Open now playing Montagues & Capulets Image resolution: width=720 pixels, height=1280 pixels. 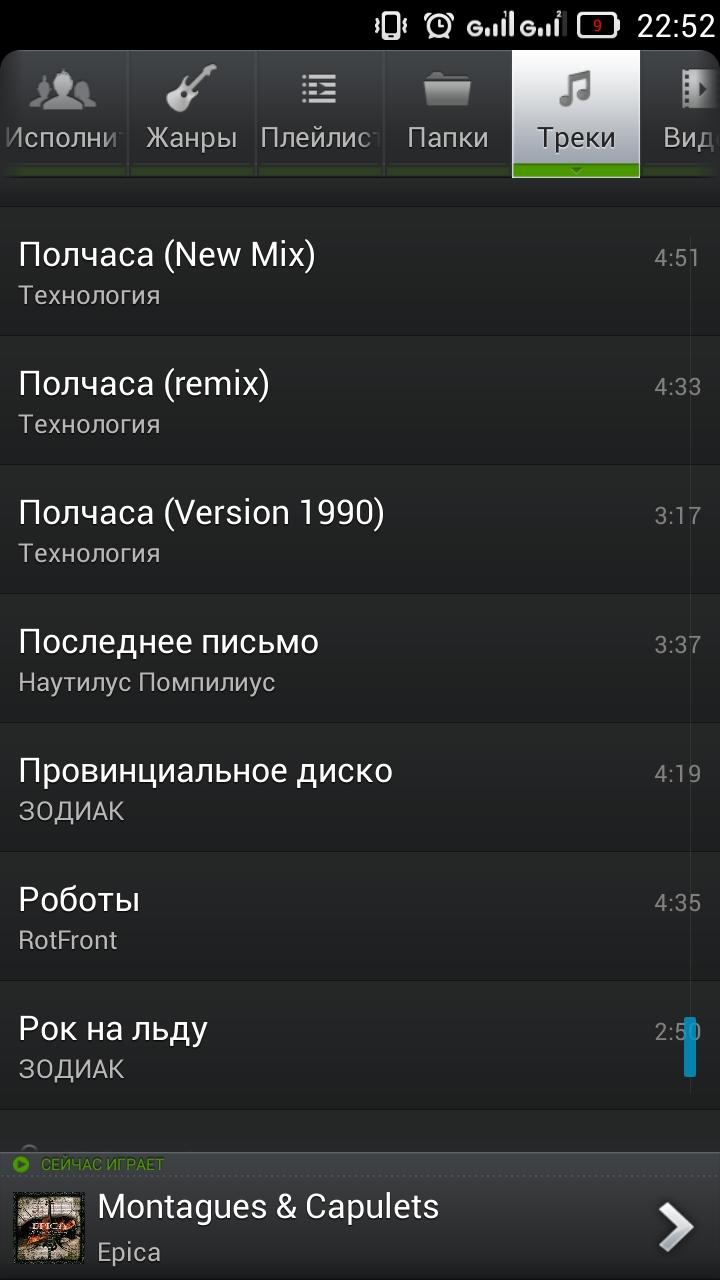[x=360, y=1225]
